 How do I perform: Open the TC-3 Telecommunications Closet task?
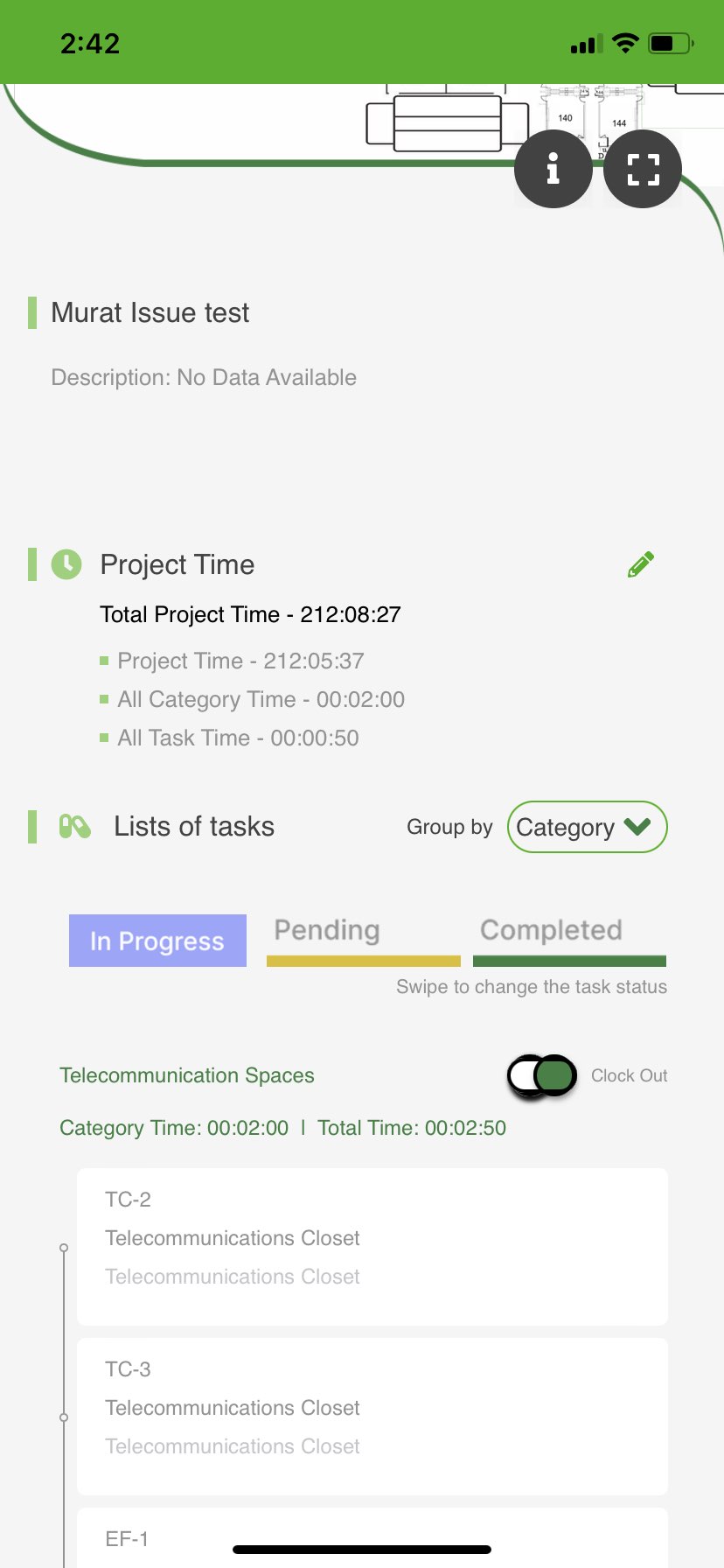pyautogui.click(x=372, y=1416)
